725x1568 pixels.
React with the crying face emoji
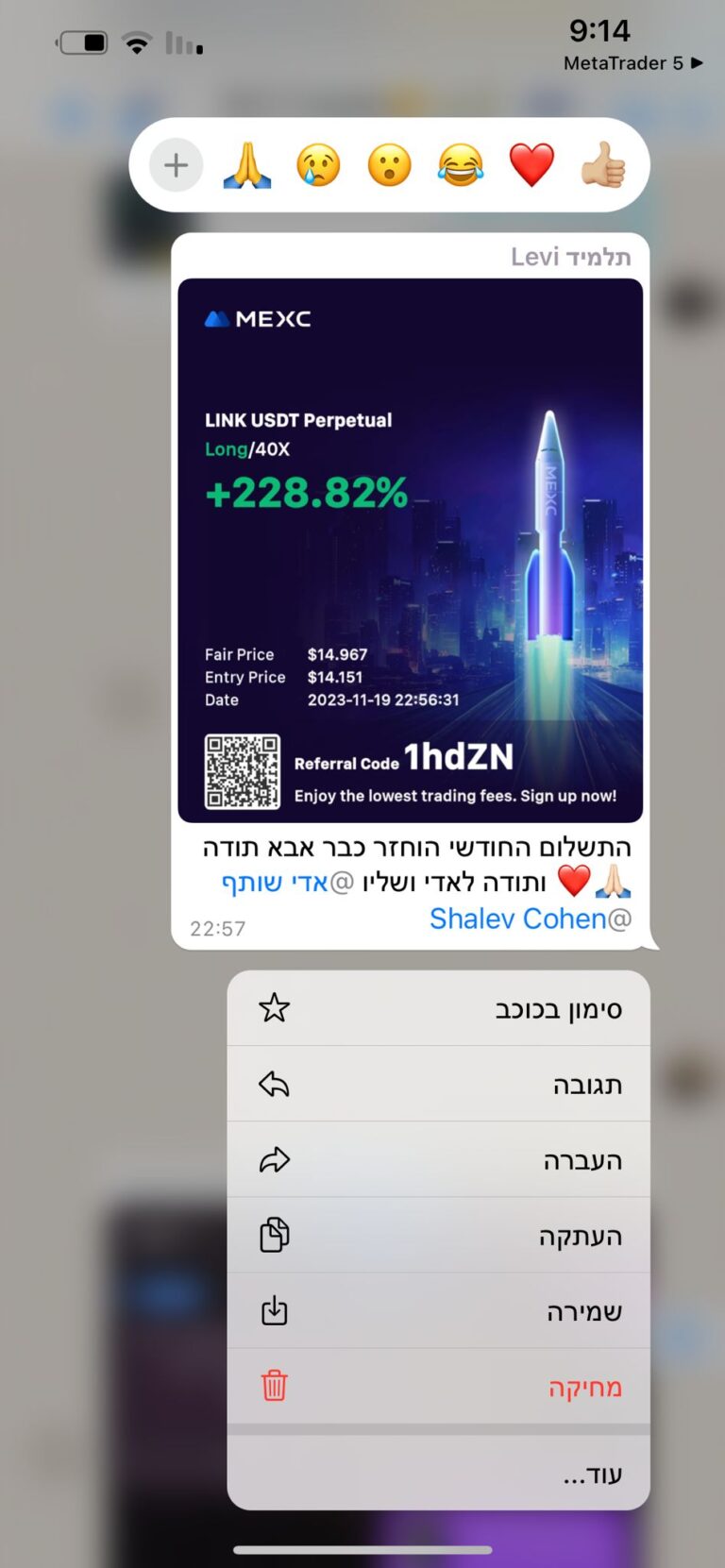click(x=318, y=166)
